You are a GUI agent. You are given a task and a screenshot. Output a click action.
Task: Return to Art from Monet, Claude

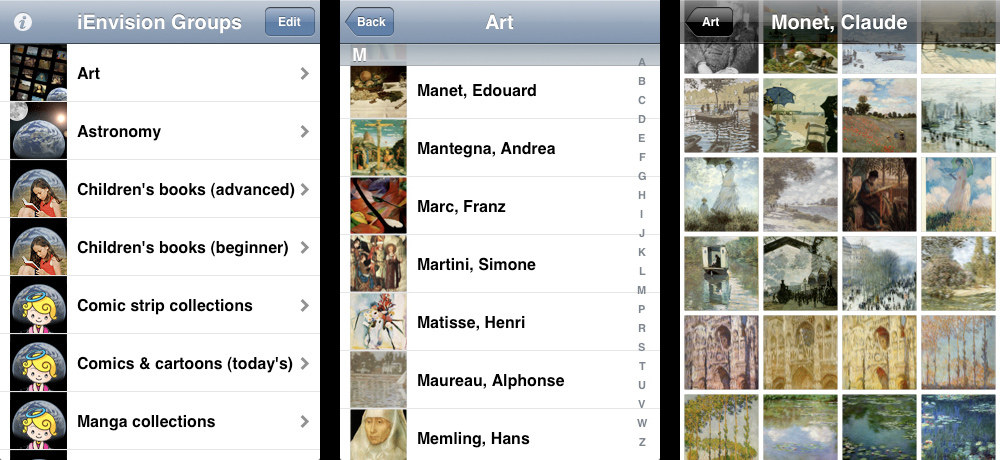click(x=710, y=22)
